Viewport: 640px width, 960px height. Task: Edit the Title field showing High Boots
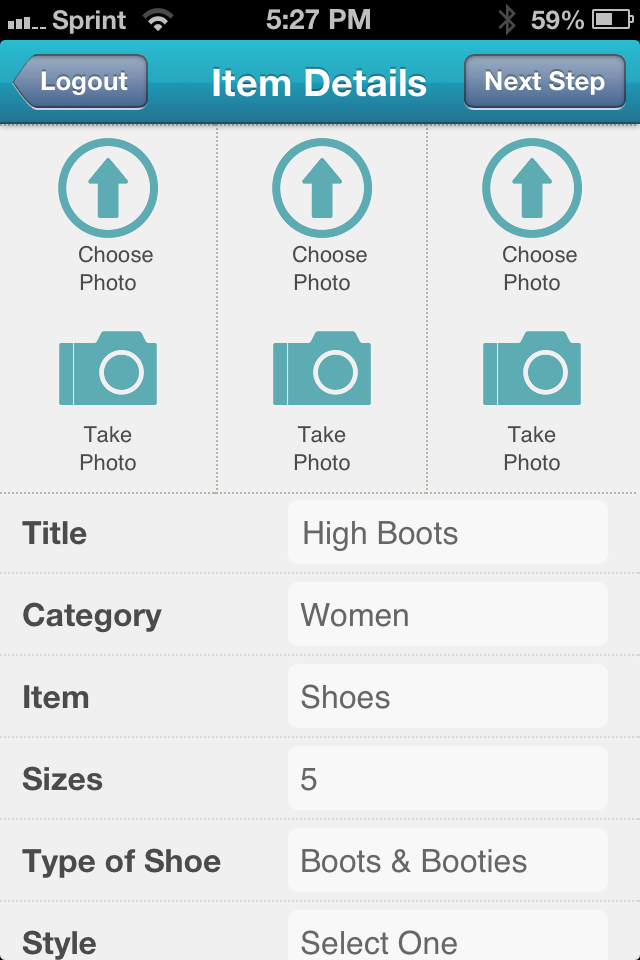(x=447, y=533)
